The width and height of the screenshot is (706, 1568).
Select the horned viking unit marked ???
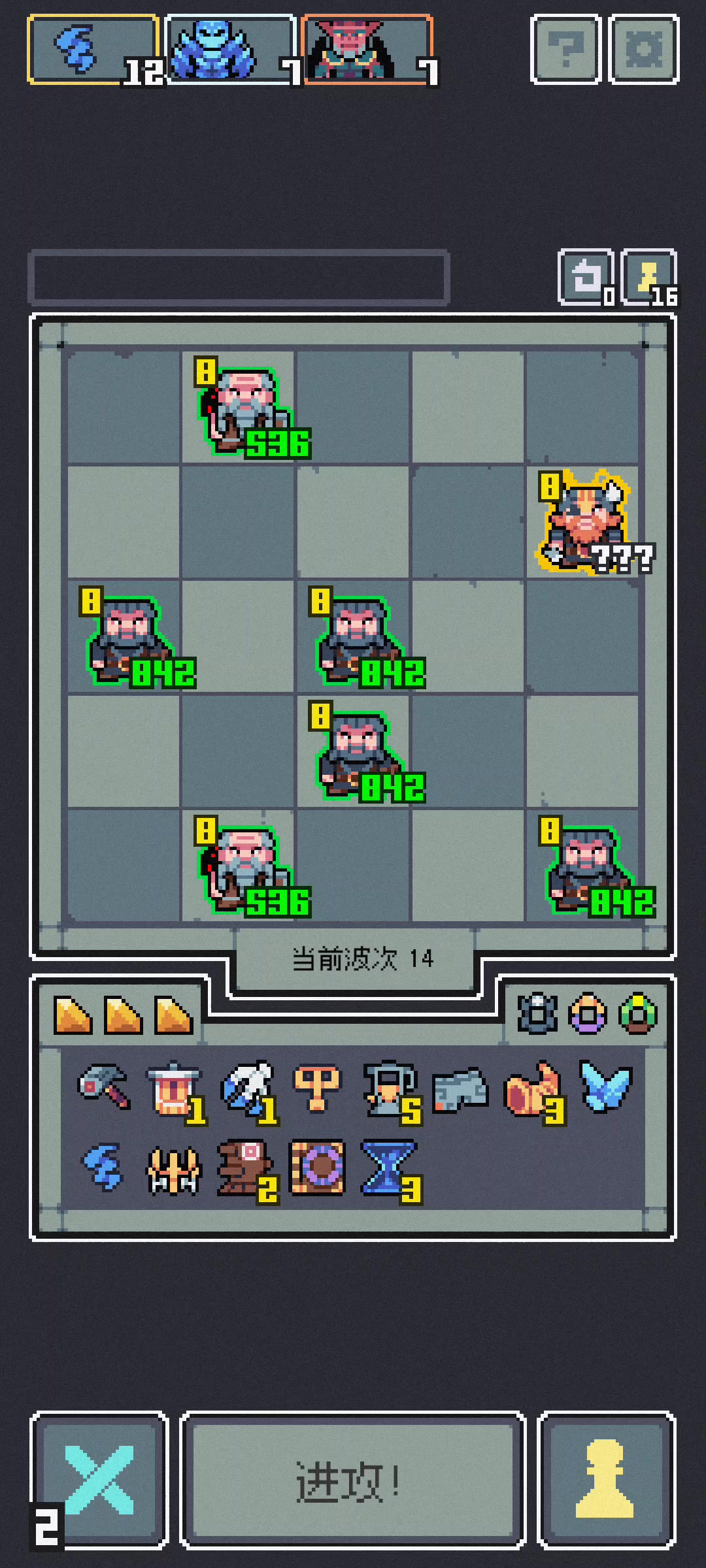[584, 522]
